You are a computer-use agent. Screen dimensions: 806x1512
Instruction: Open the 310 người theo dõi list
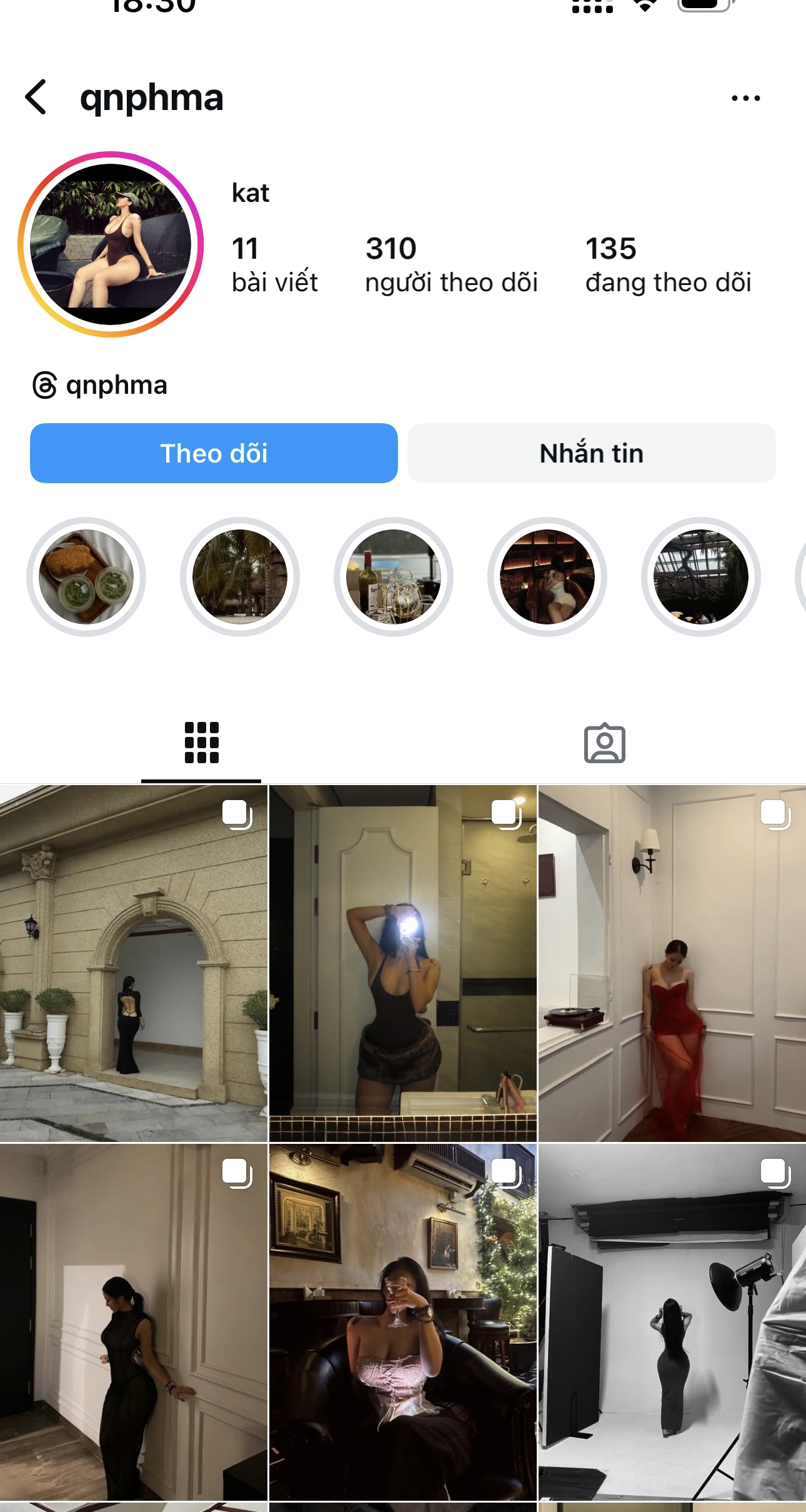click(x=451, y=264)
